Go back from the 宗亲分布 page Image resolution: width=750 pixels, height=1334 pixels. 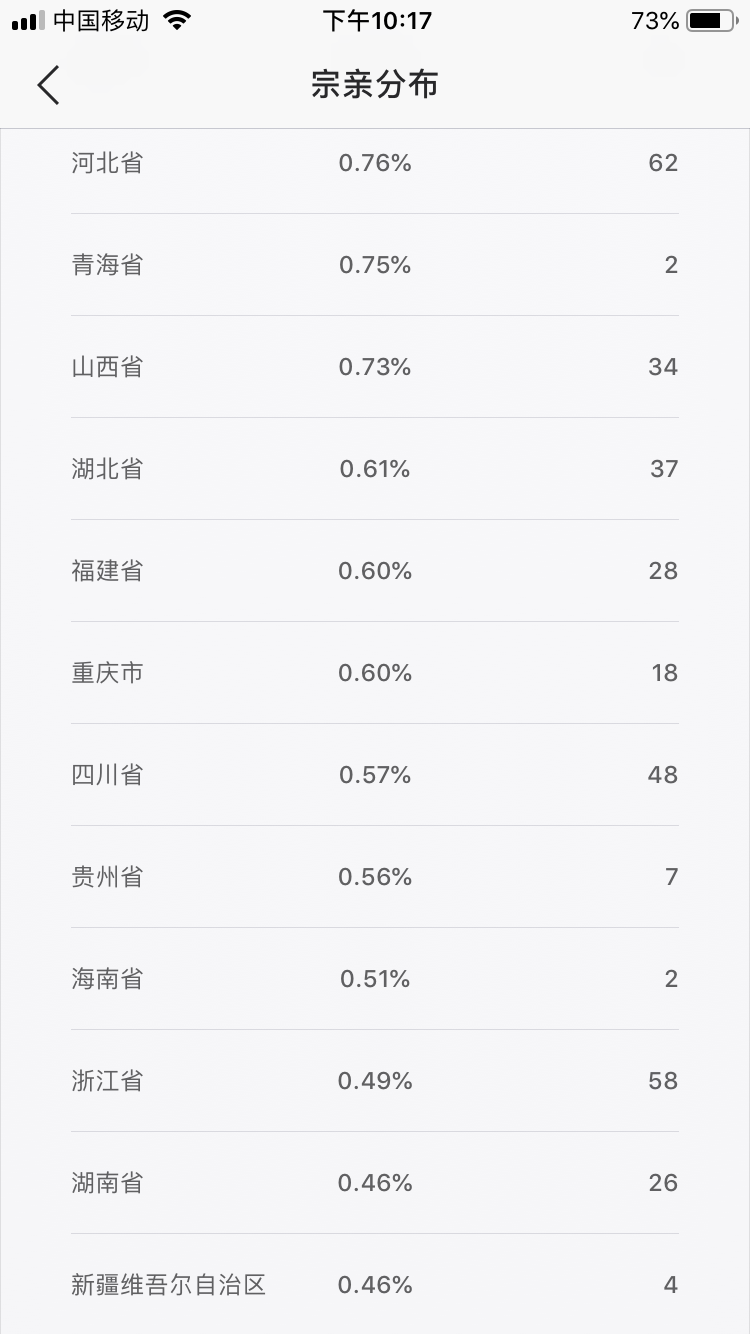(48, 85)
